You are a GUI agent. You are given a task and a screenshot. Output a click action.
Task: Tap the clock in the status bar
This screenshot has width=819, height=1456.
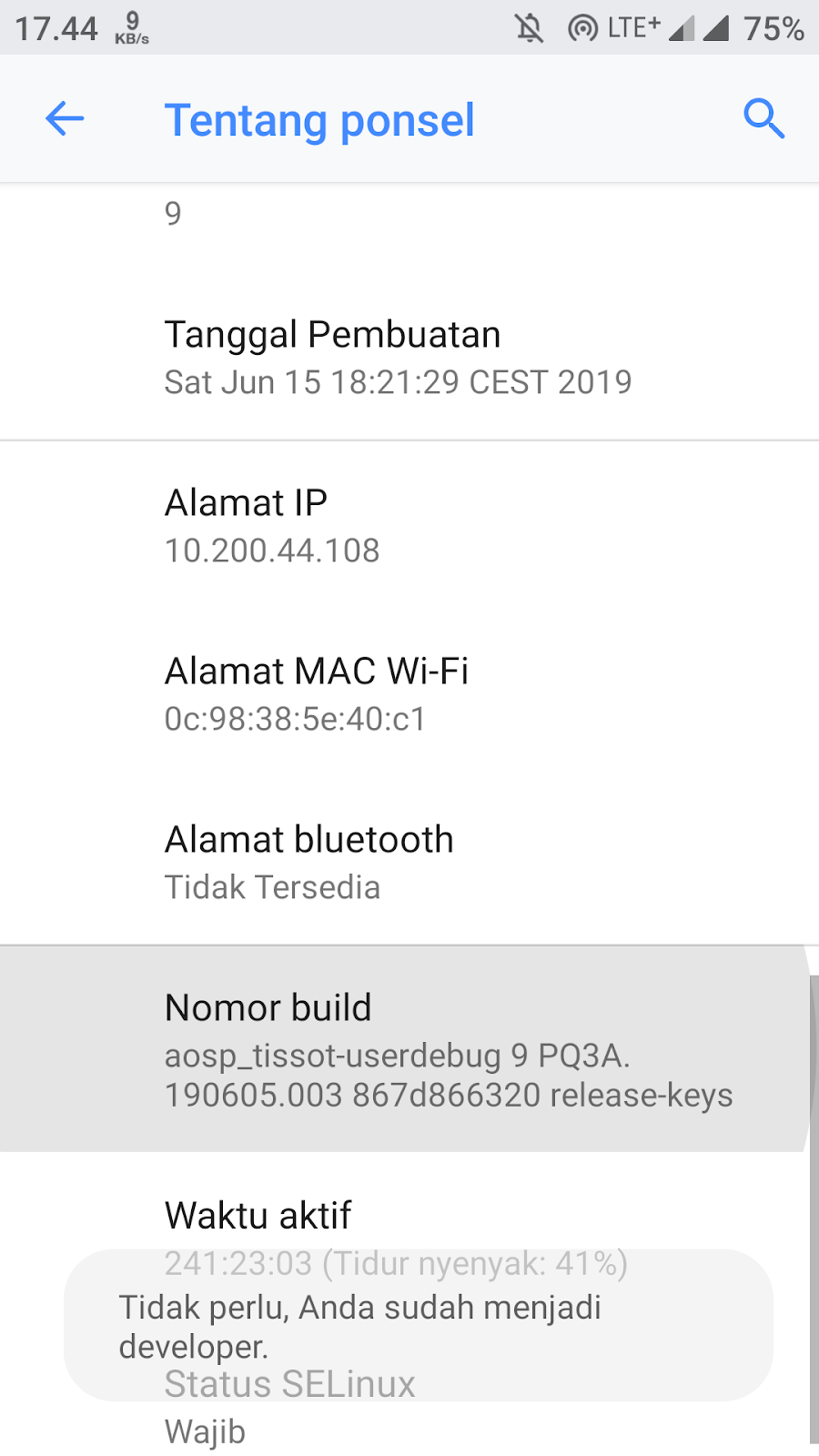click(x=56, y=27)
